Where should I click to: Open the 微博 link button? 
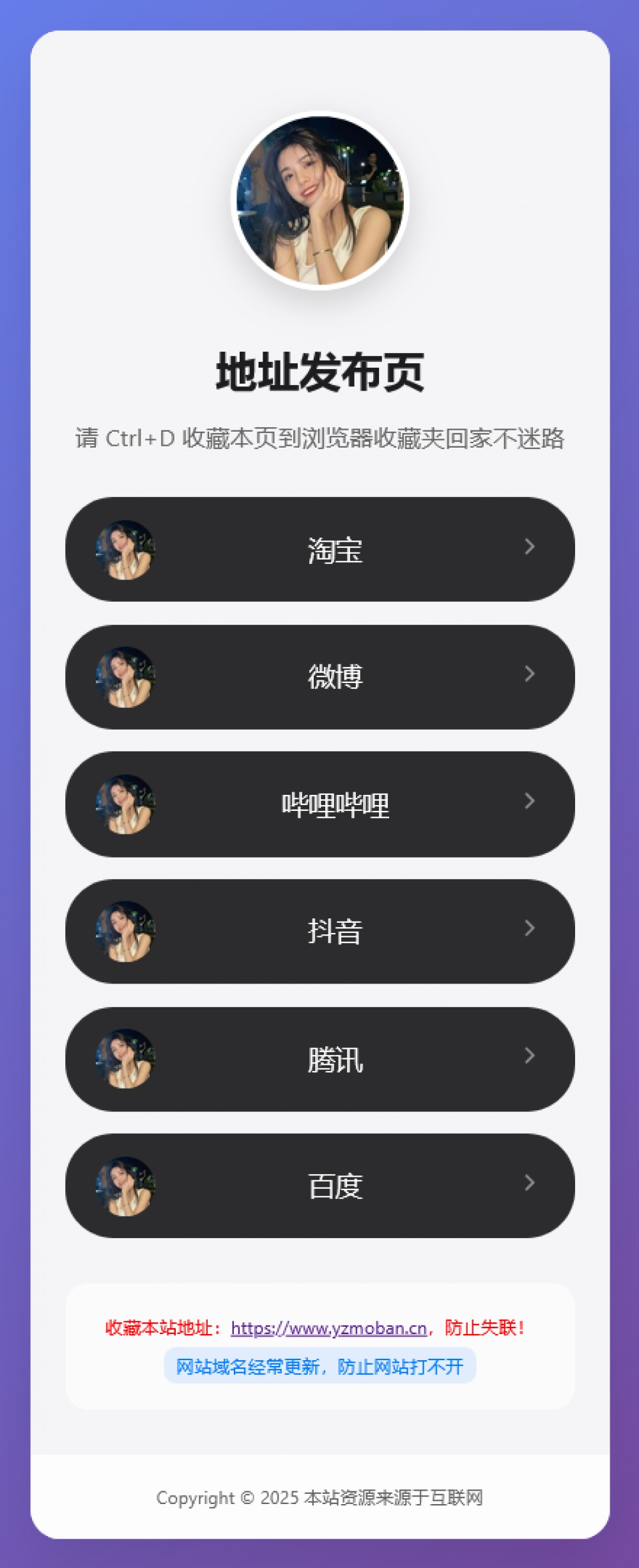[319, 677]
